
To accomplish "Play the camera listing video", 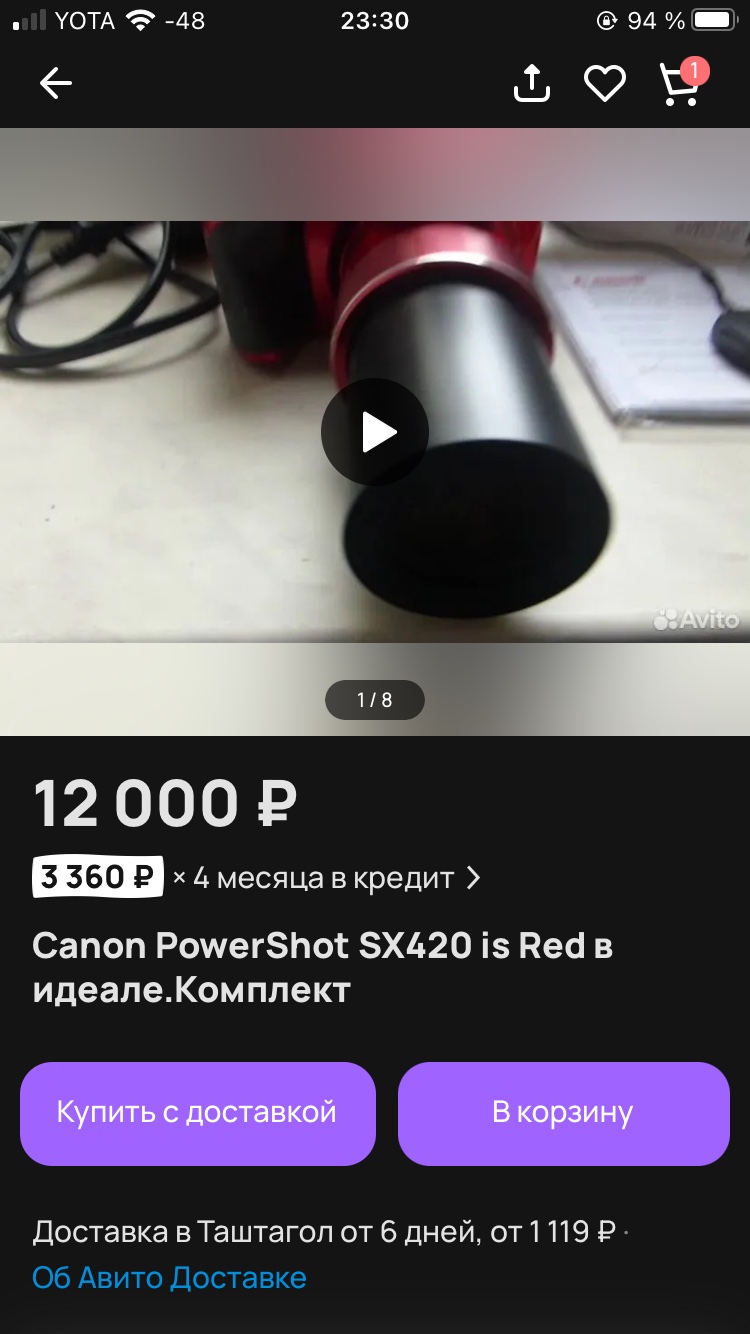I will (375, 432).
